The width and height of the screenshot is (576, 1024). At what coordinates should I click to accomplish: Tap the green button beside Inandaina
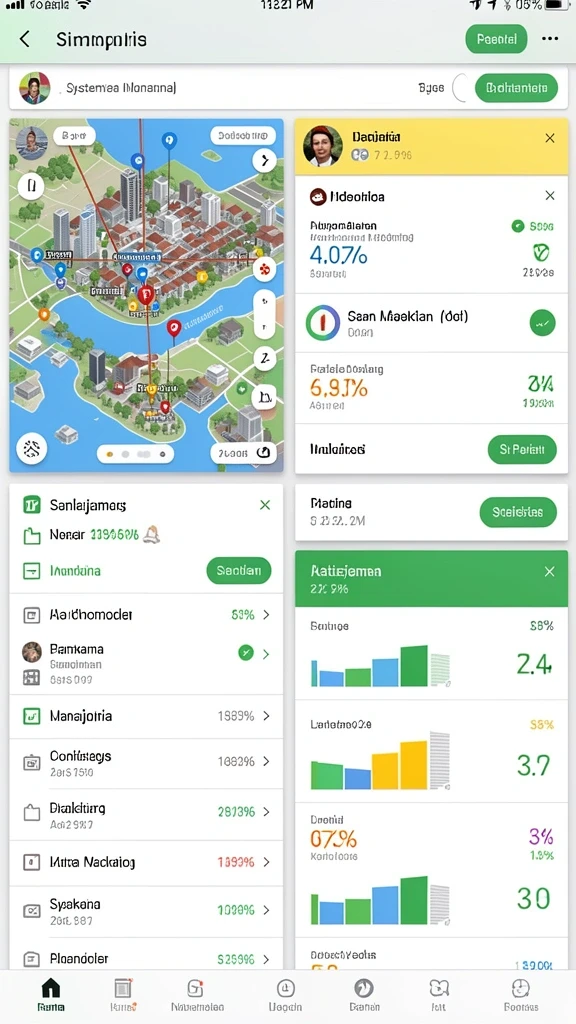point(238,571)
